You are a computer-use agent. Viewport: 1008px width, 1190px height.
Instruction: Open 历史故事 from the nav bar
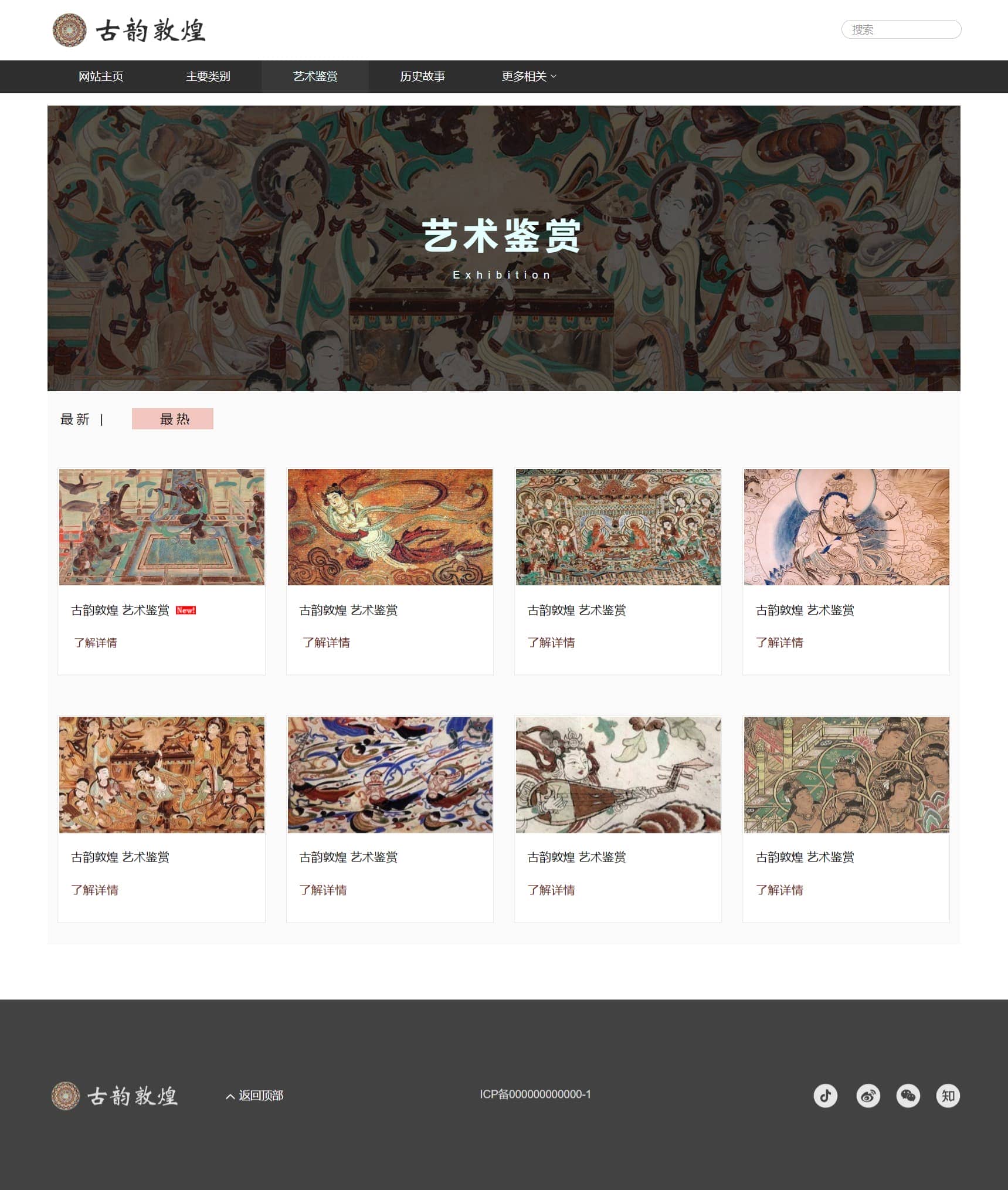click(x=422, y=76)
